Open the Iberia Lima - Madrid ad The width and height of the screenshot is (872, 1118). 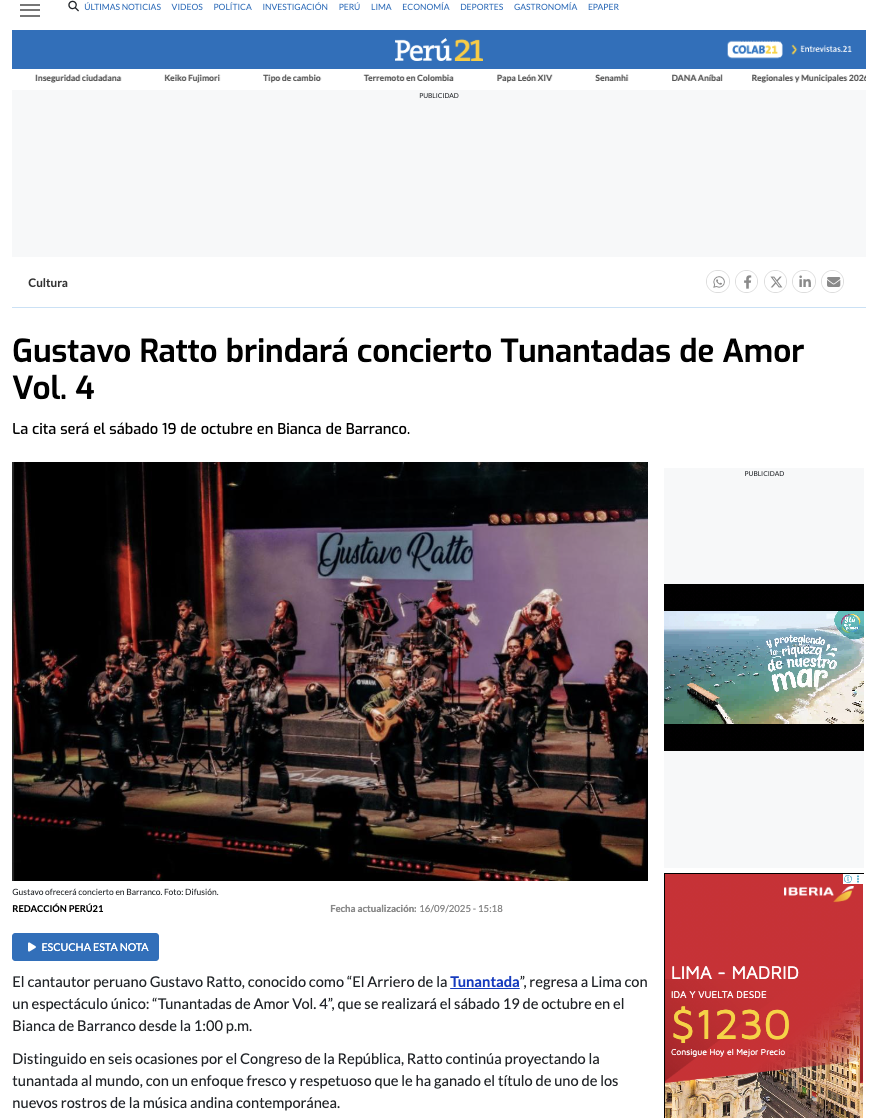coord(764,995)
